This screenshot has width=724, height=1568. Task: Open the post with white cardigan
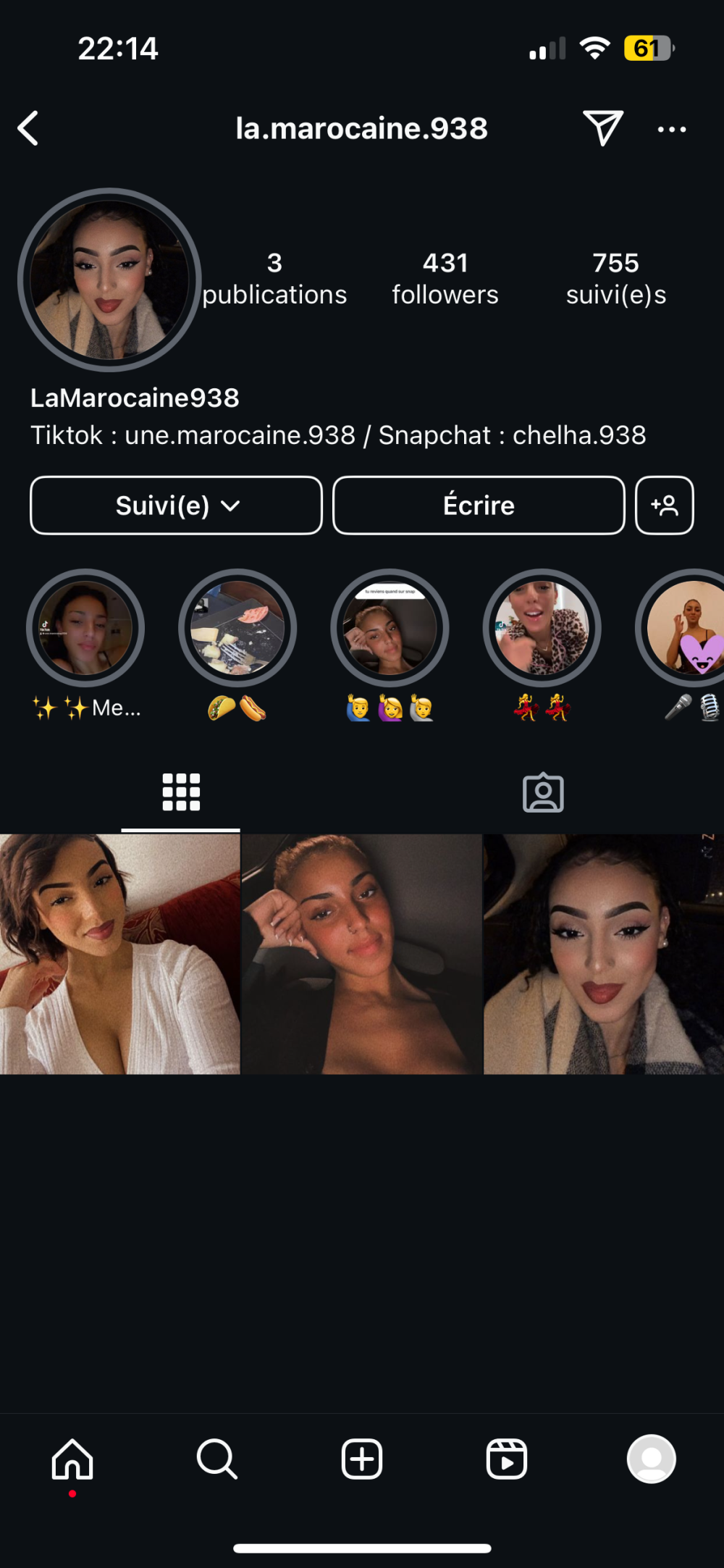pyautogui.click(x=119, y=954)
